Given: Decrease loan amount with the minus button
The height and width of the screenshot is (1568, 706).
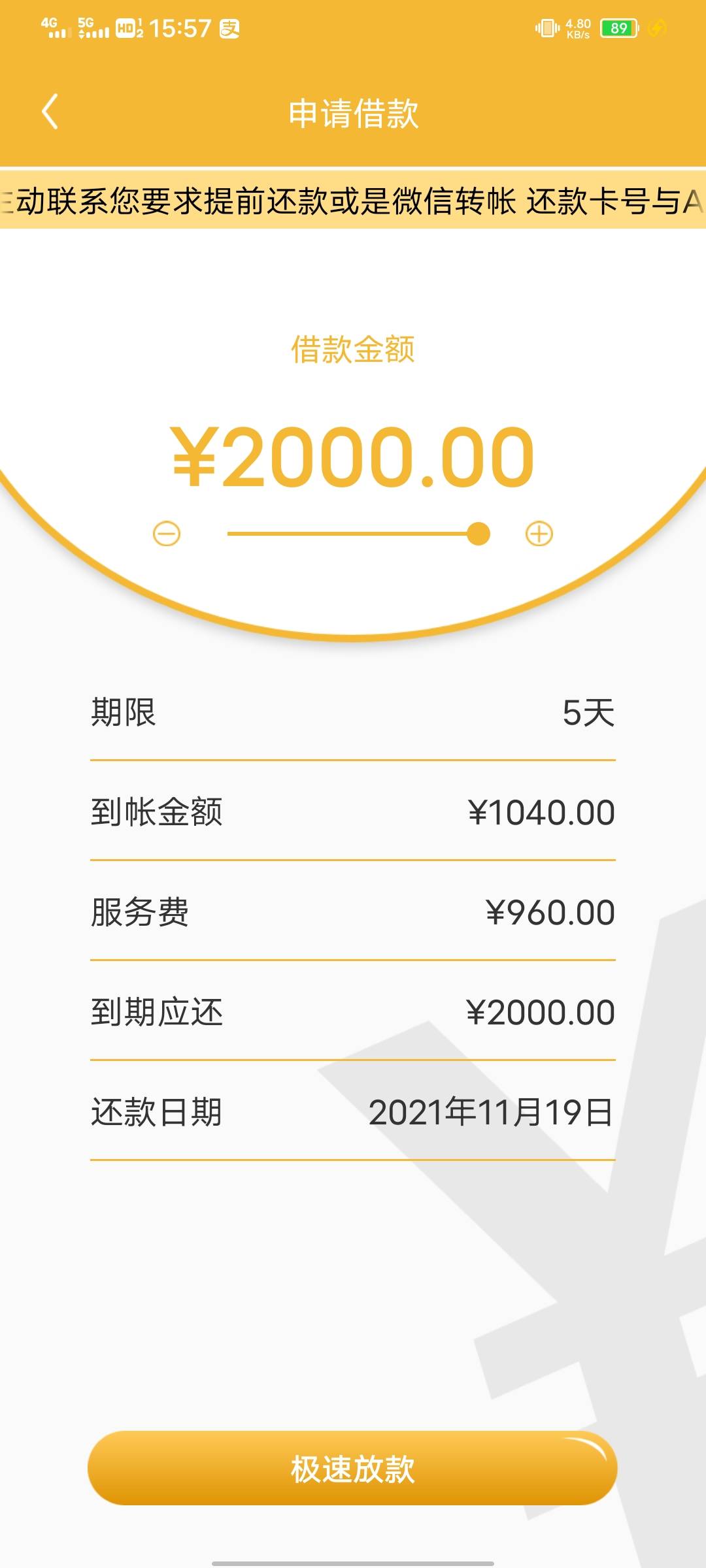Looking at the screenshot, I should click(167, 534).
